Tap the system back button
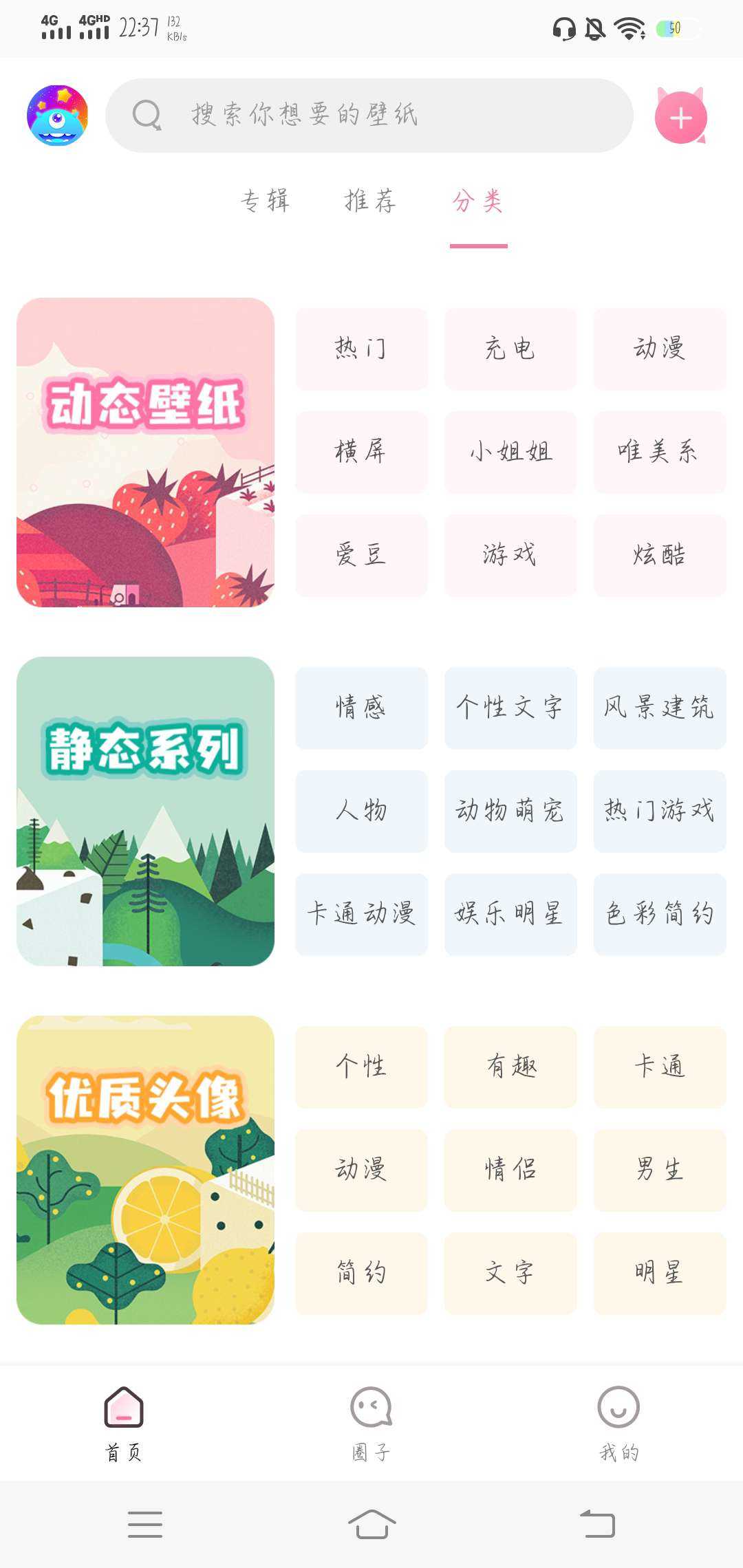 597,1524
